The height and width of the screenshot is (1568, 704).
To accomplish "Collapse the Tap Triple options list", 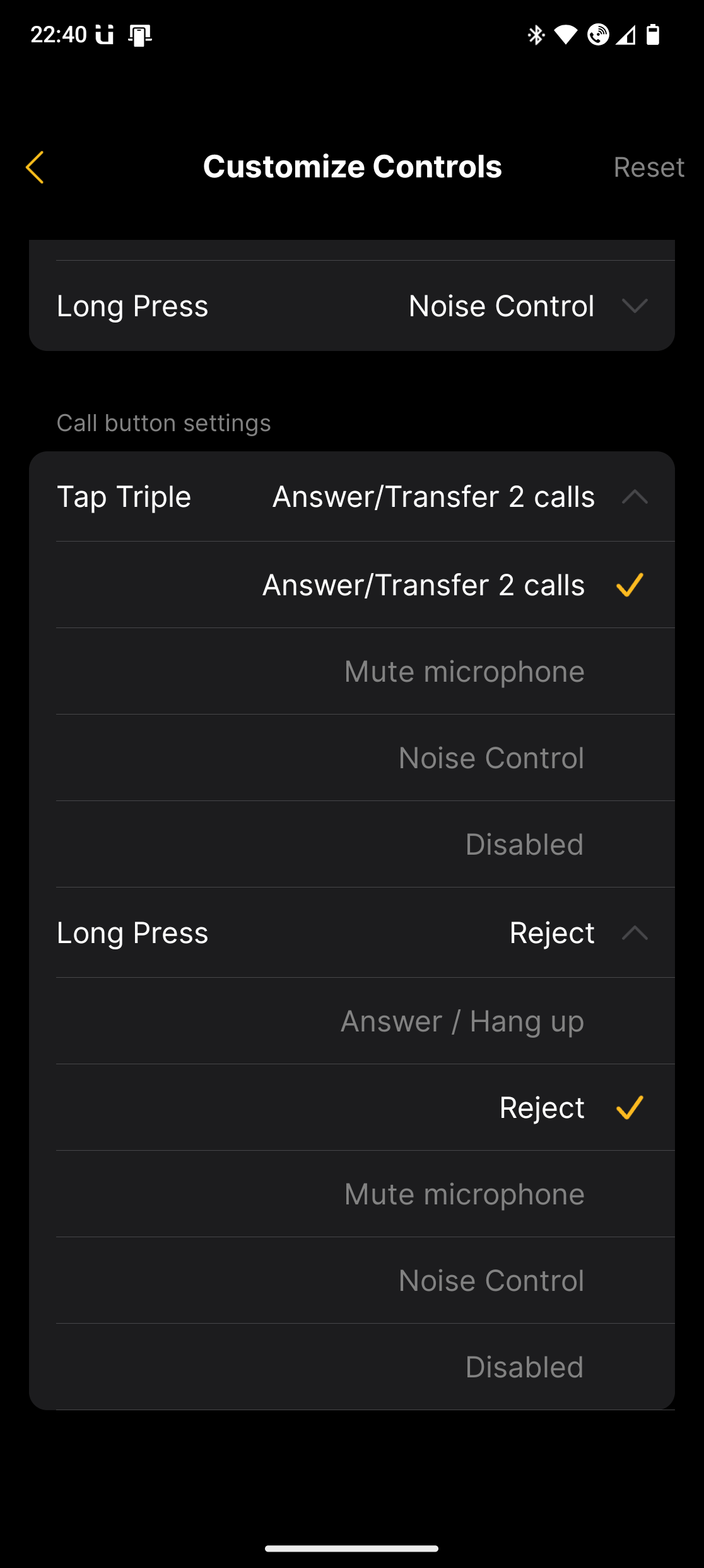I will click(634, 497).
